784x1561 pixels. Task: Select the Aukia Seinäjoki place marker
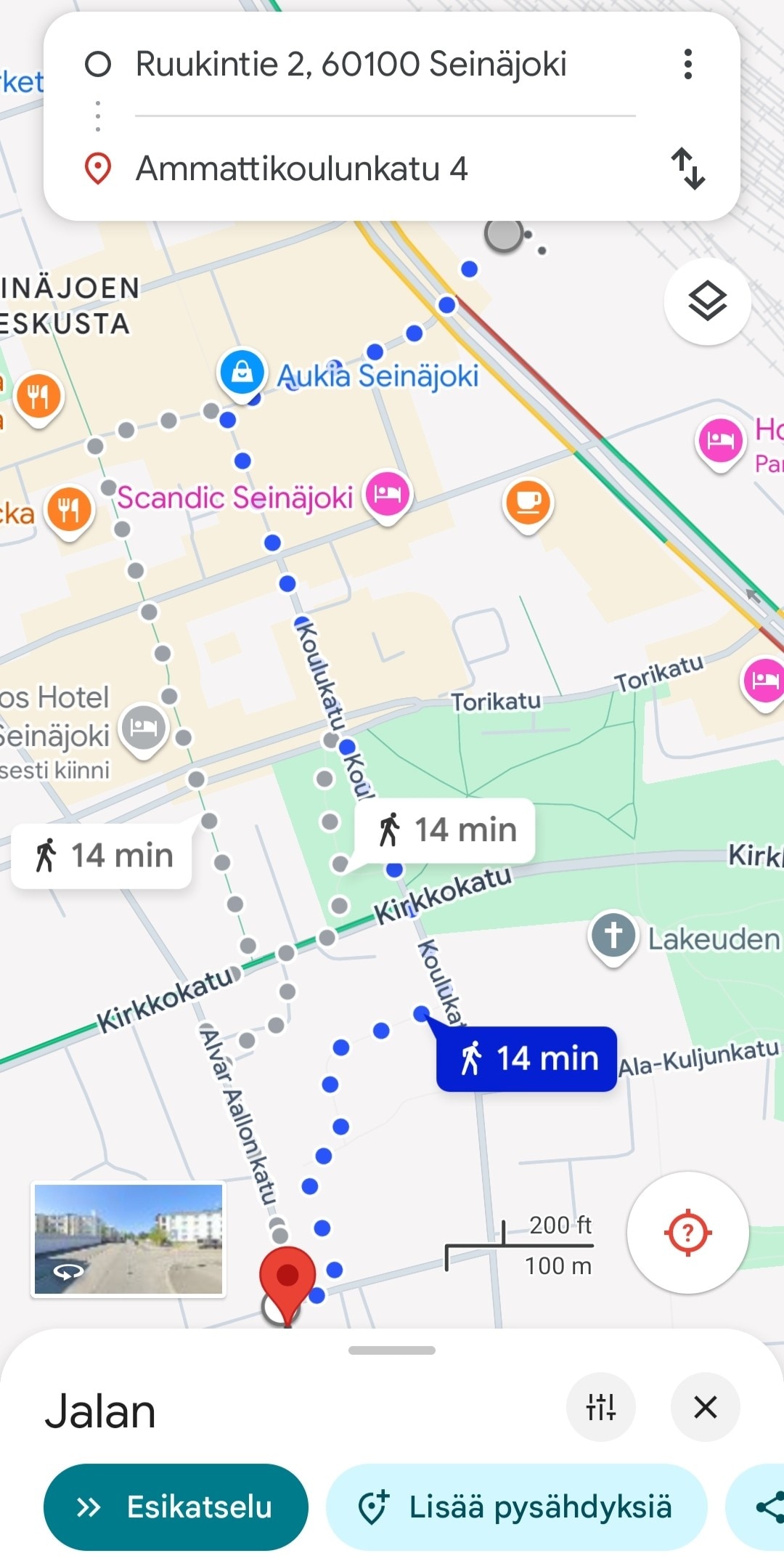point(242,372)
